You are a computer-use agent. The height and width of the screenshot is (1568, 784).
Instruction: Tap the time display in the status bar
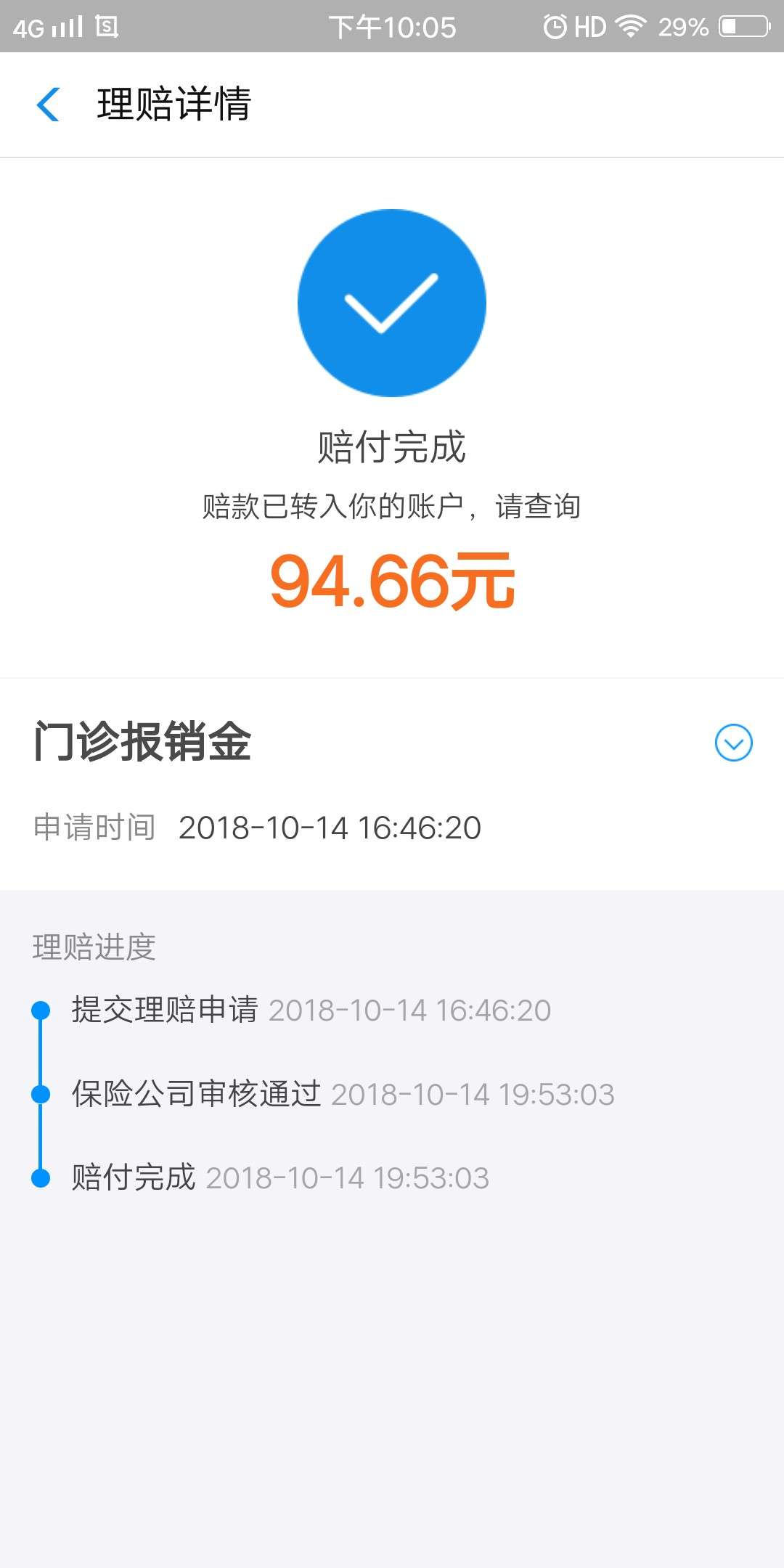pyautogui.click(x=392, y=26)
